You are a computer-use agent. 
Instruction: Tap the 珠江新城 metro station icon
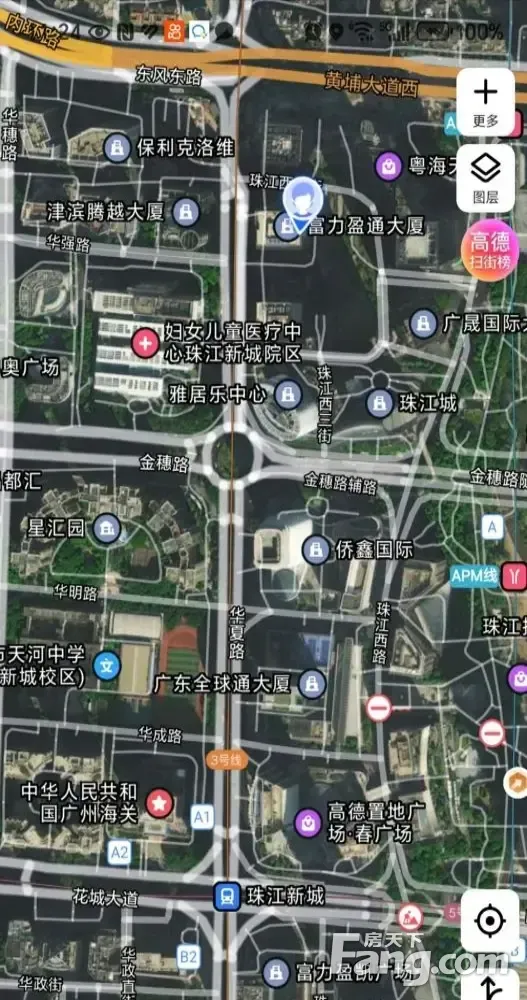point(226,897)
